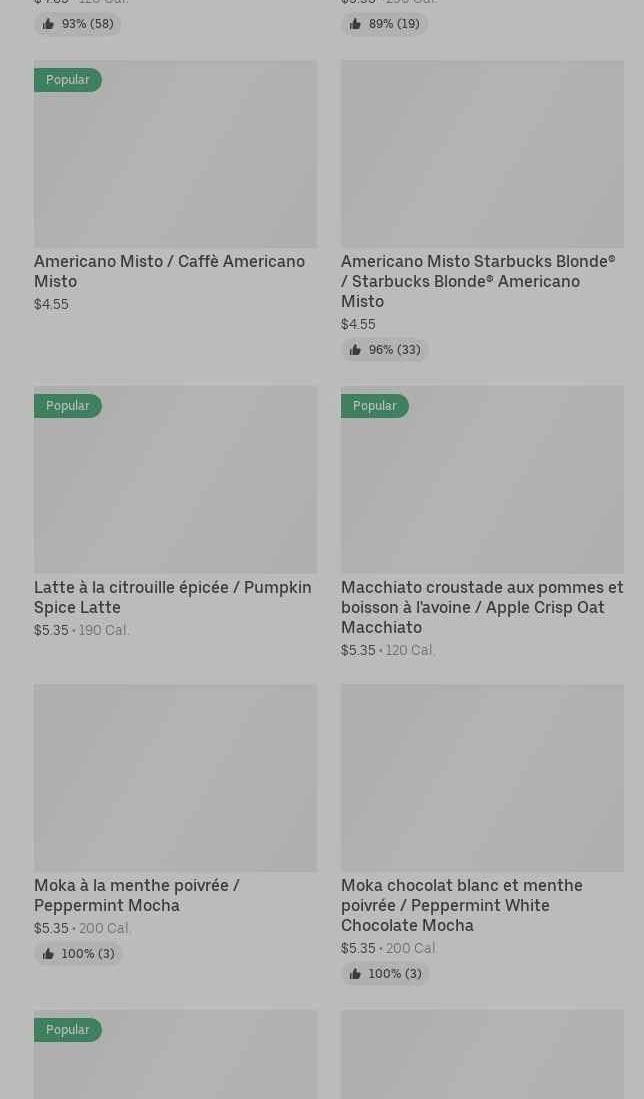Open Peppermint White Chocolate Mocha
The image size is (644, 1099).
tap(482, 834)
